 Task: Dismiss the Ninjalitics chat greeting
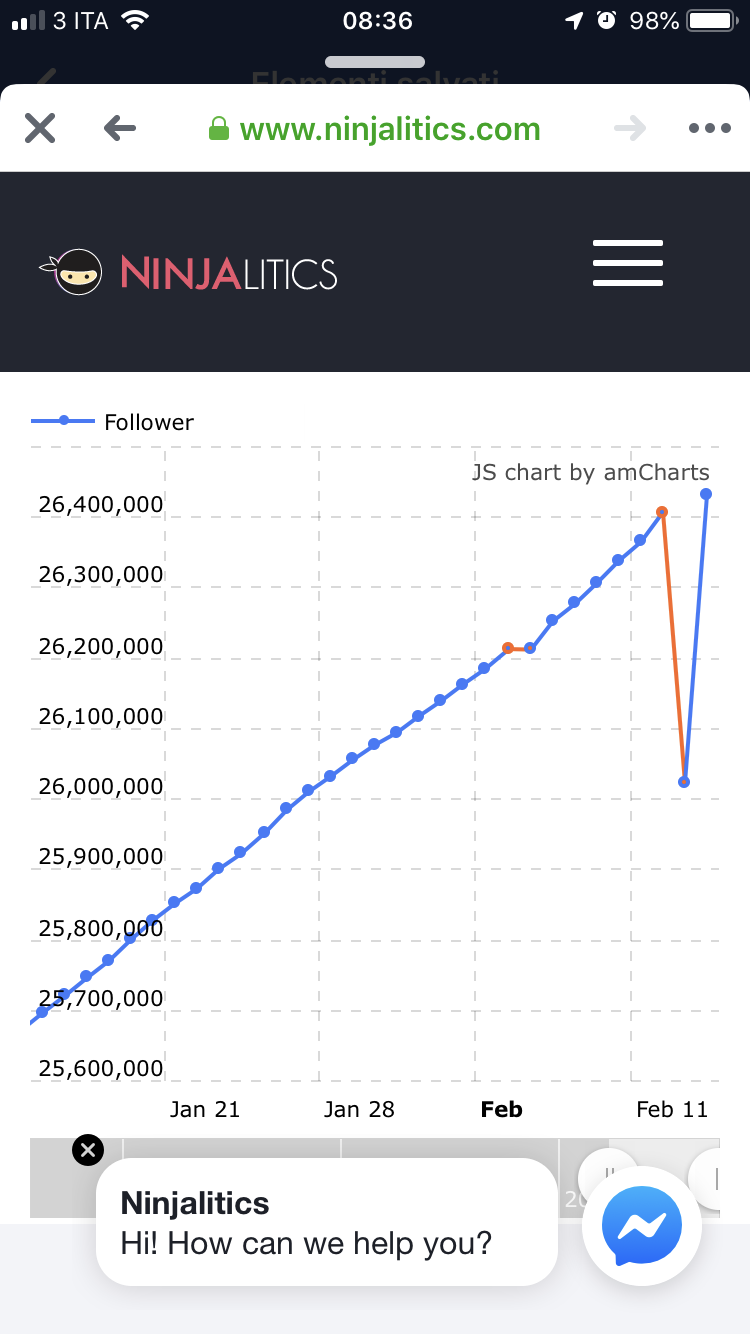click(88, 1150)
